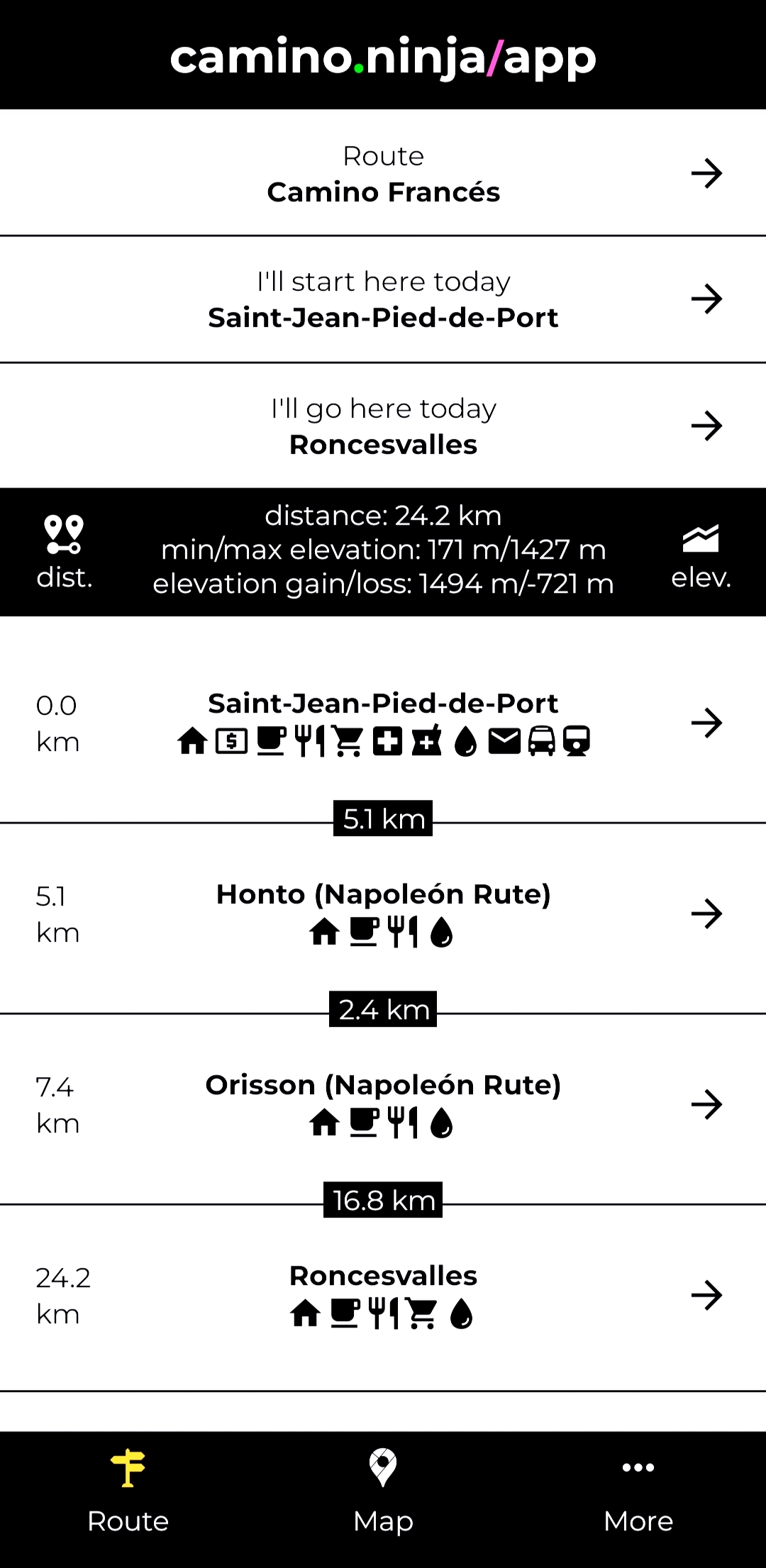This screenshot has height=1568, width=766.
Task: Open the More tab
Action: [x=638, y=1492]
